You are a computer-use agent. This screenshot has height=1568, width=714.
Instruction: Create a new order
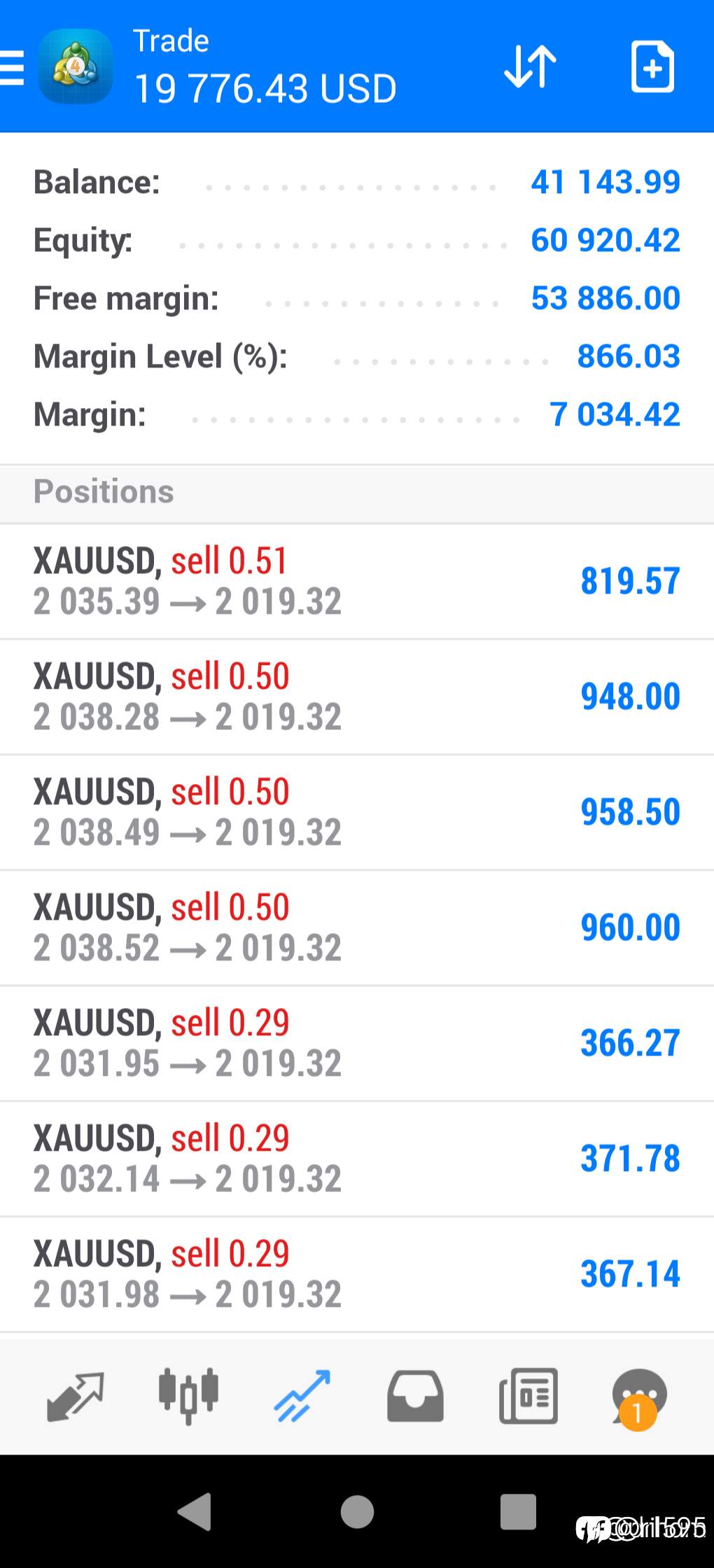coord(652,66)
